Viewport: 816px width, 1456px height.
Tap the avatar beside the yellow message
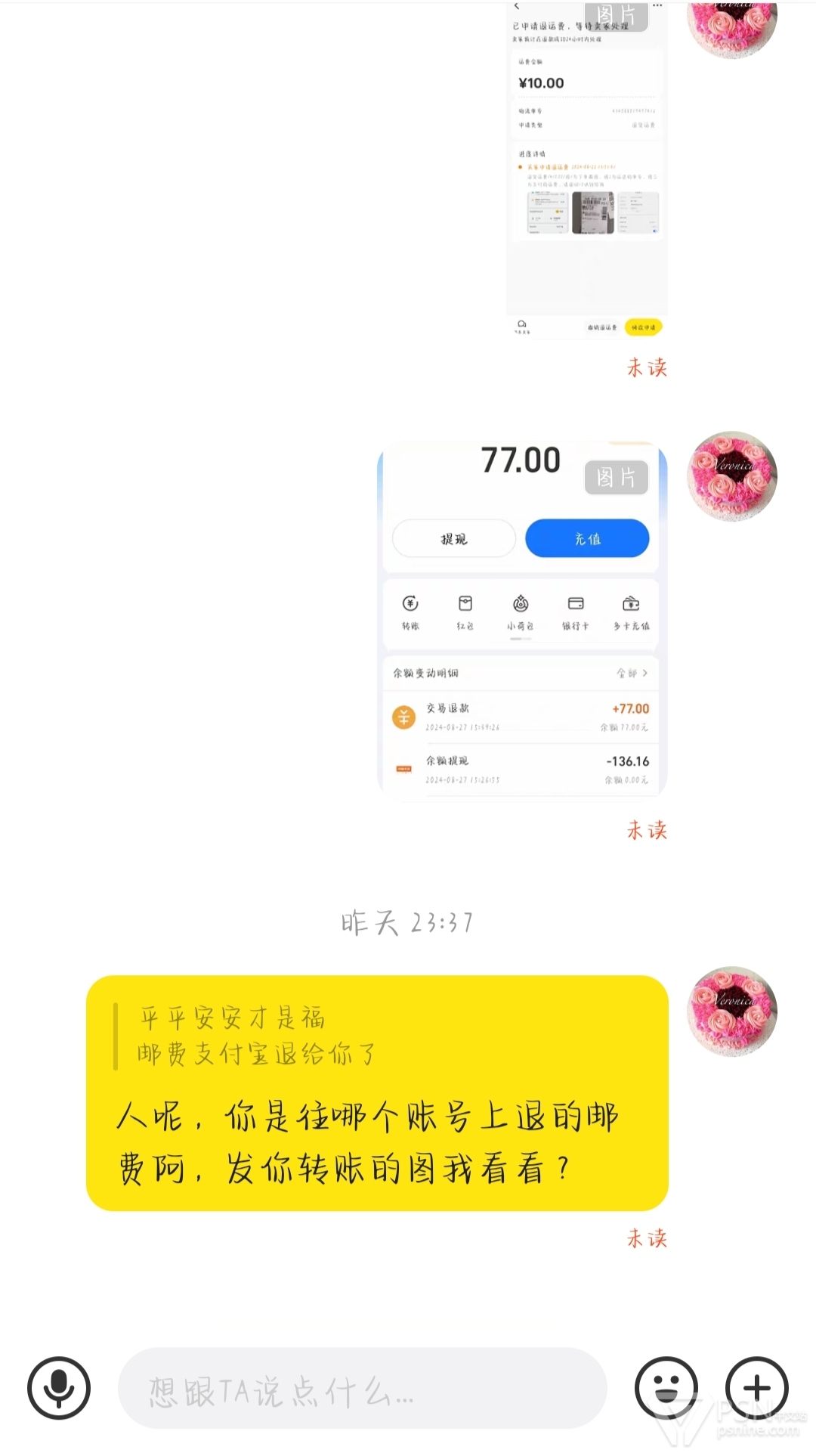click(731, 1011)
